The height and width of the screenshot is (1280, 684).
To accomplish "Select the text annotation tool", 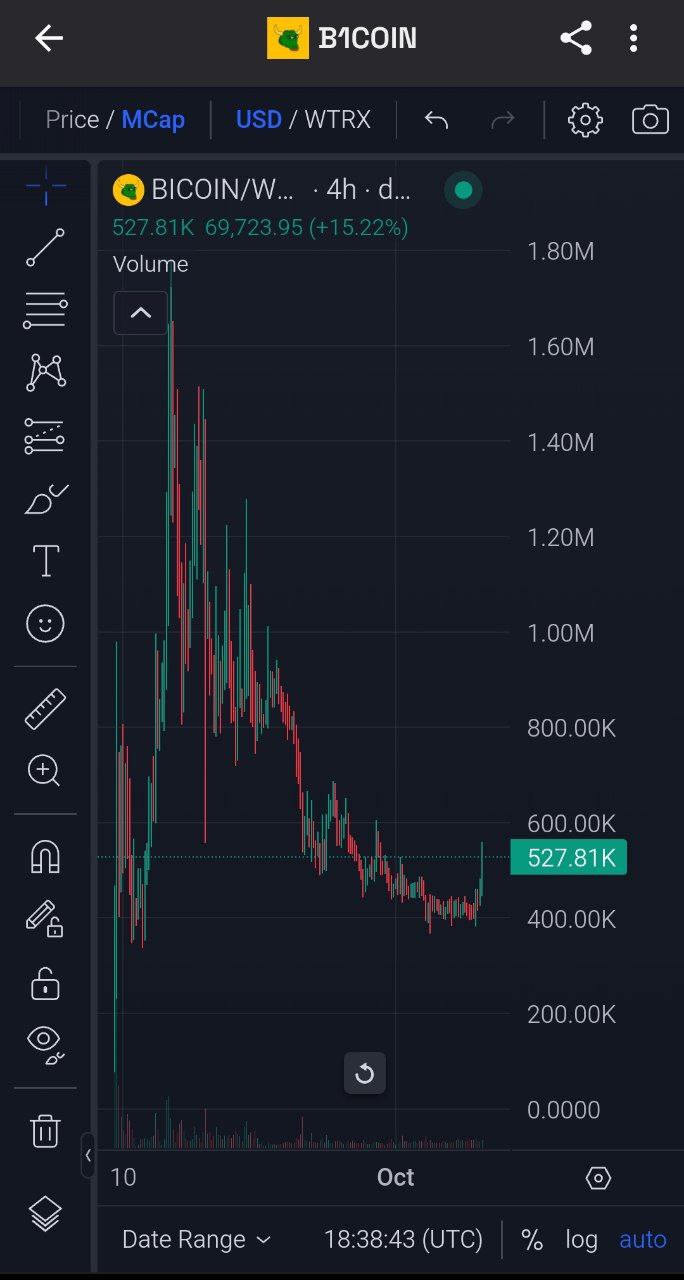I will click(x=46, y=561).
